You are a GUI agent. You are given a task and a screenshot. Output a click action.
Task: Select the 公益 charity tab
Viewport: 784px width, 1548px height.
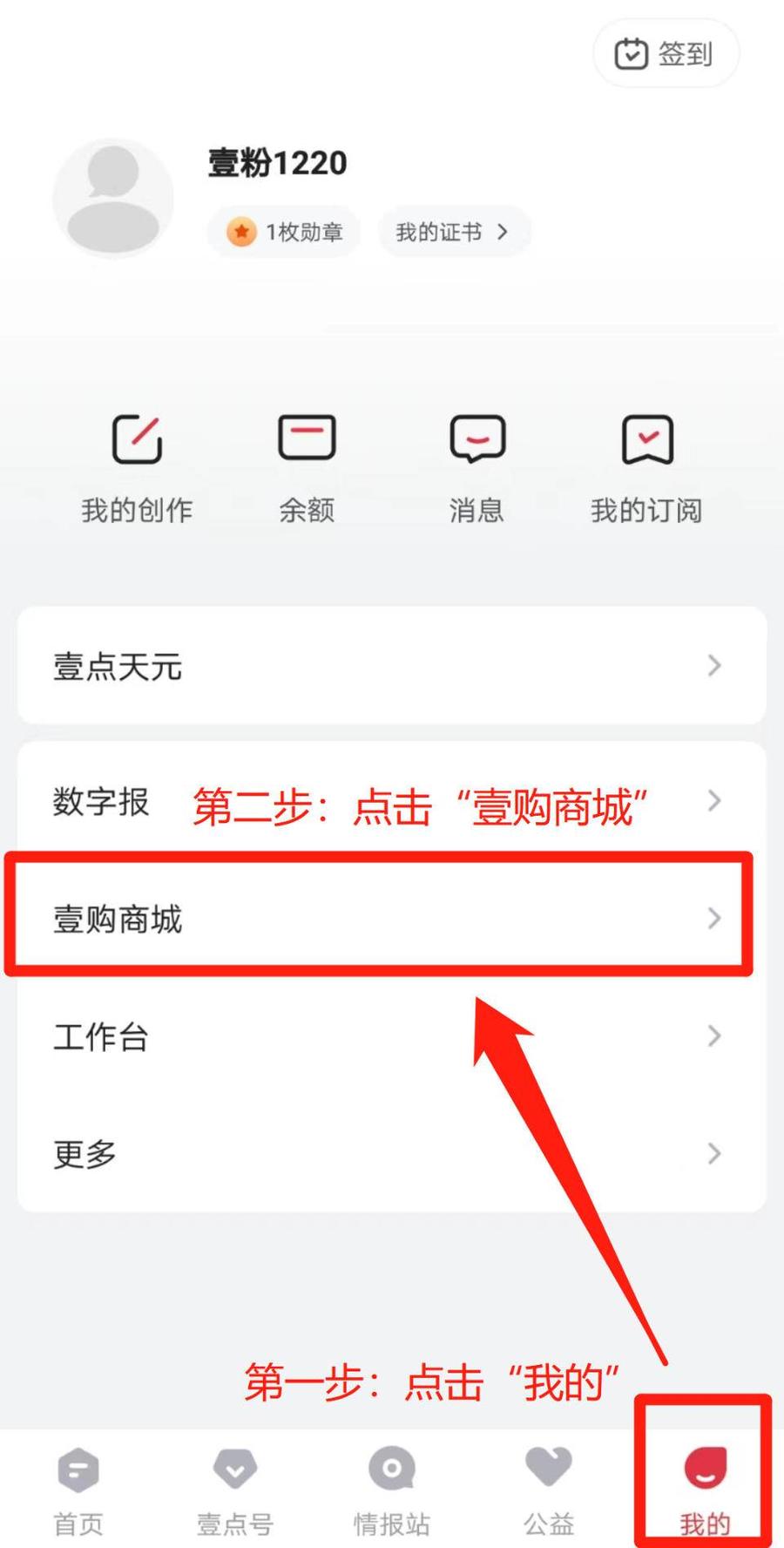(549, 1492)
